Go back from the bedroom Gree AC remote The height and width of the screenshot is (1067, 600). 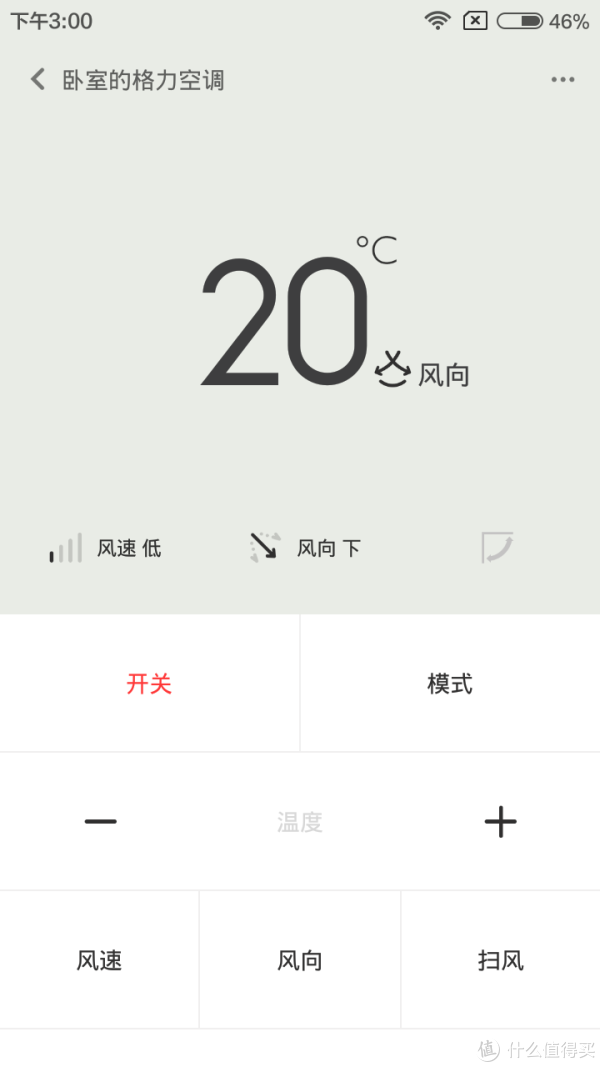pyautogui.click(x=38, y=80)
